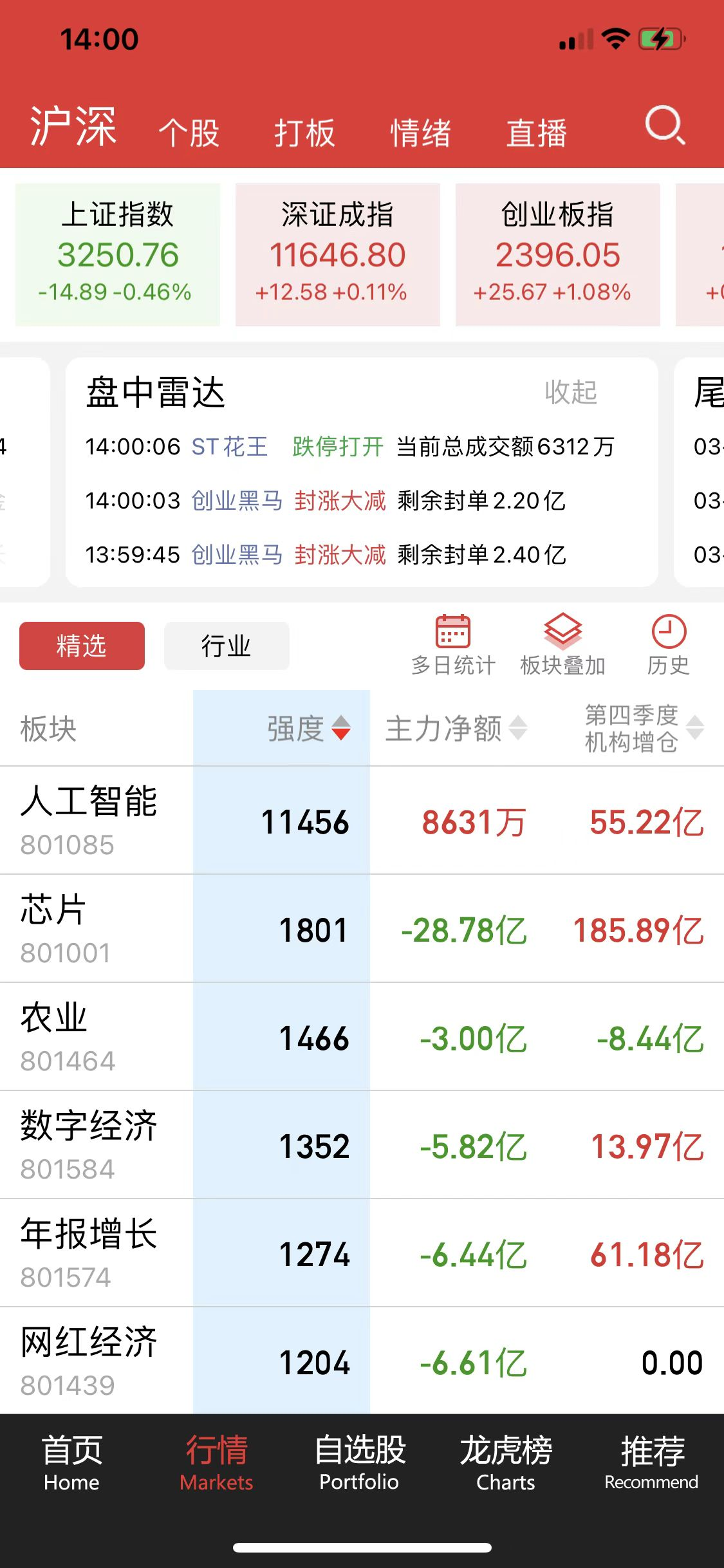Open 多日统计 calendar statistics
This screenshot has width=724, height=1568.
pos(453,646)
